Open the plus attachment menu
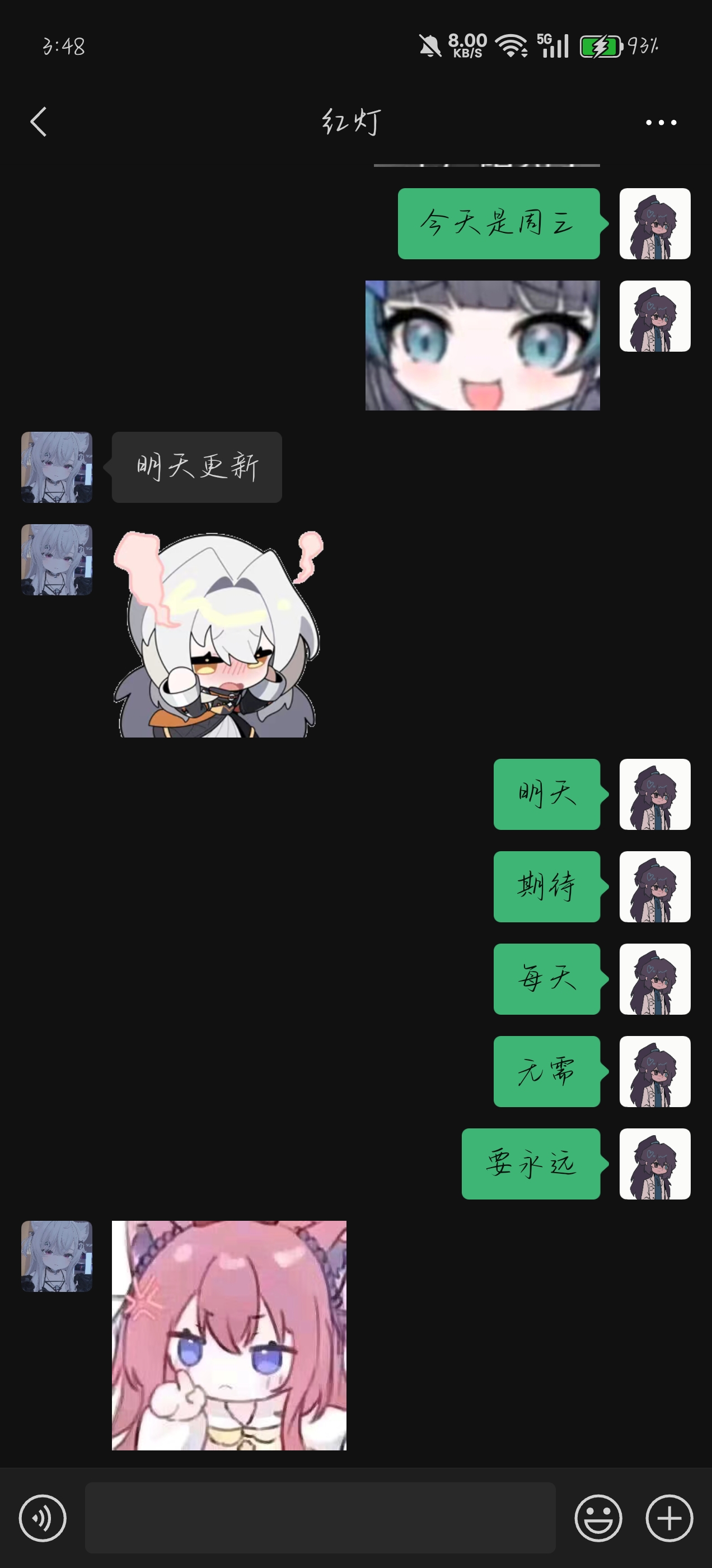 [669, 1518]
